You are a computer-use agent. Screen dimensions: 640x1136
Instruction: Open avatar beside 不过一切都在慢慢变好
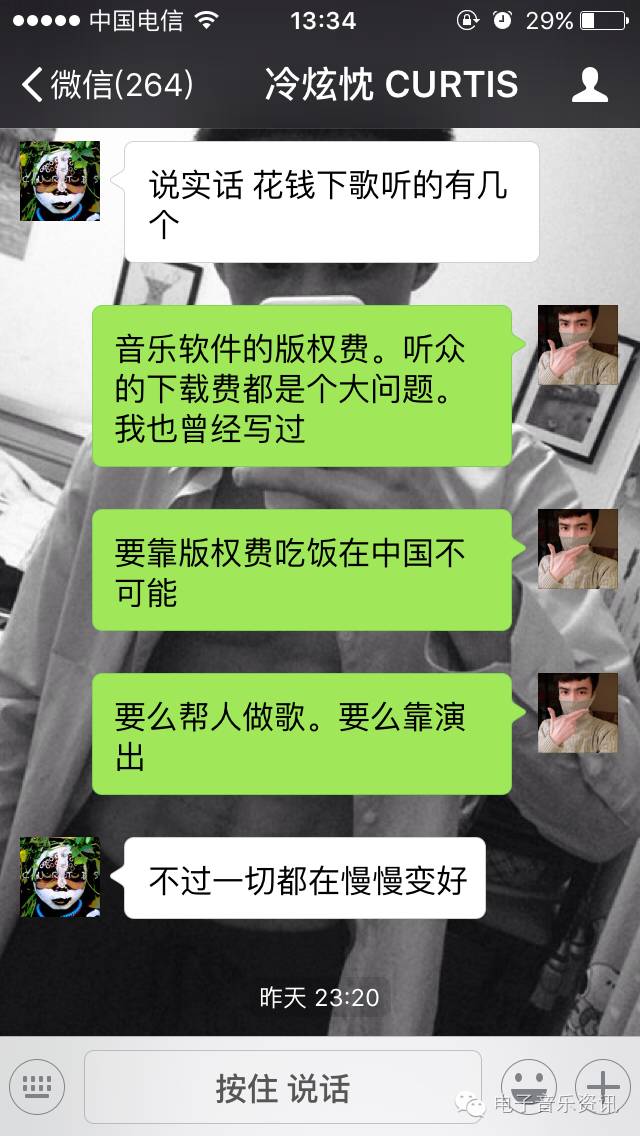click(60, 877)
